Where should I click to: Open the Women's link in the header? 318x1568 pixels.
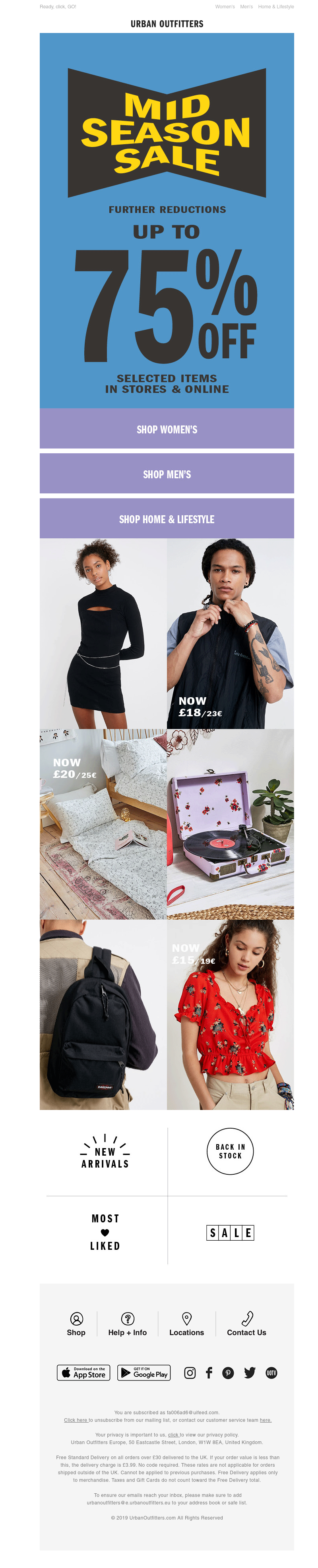tap(225, 7)
